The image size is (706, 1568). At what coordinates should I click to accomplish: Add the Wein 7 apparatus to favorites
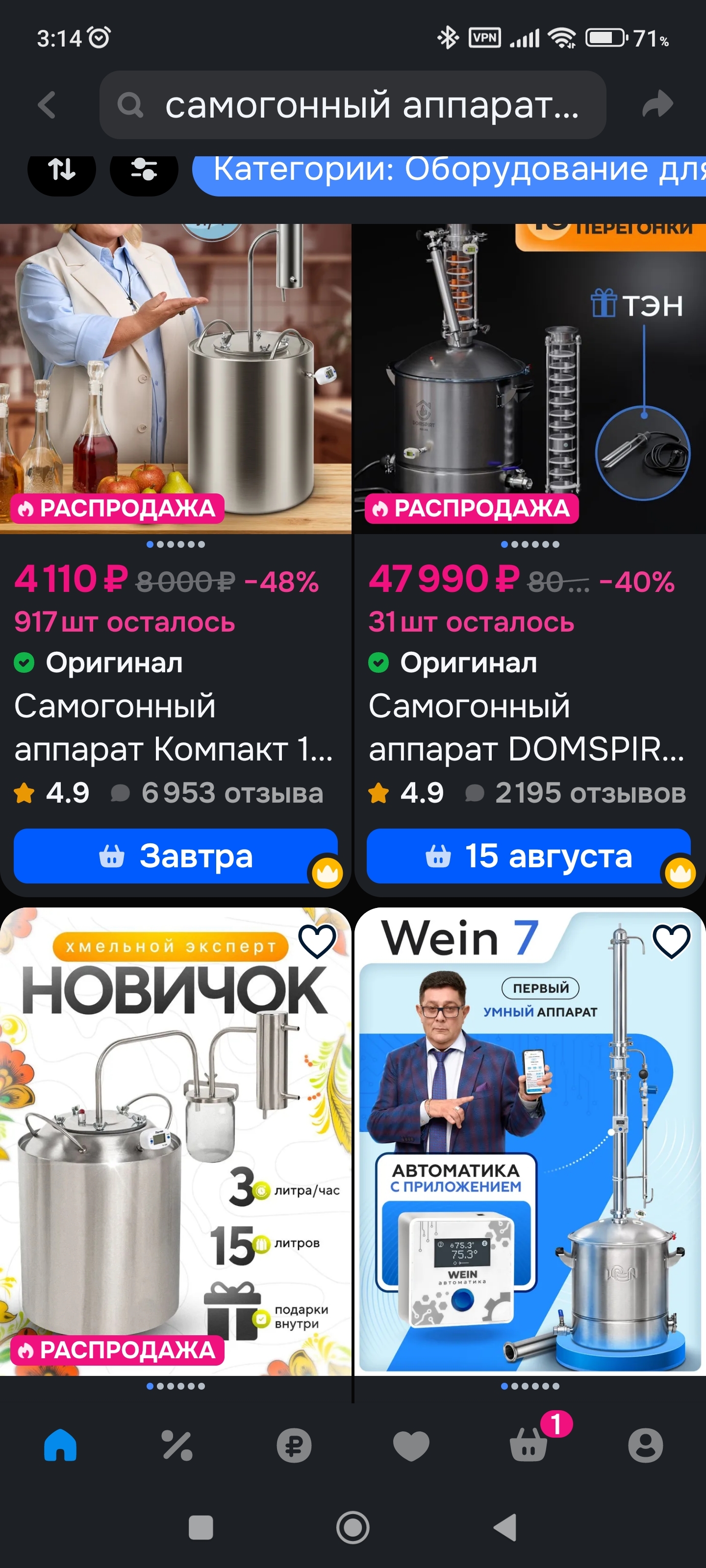[x=671, y=941]
